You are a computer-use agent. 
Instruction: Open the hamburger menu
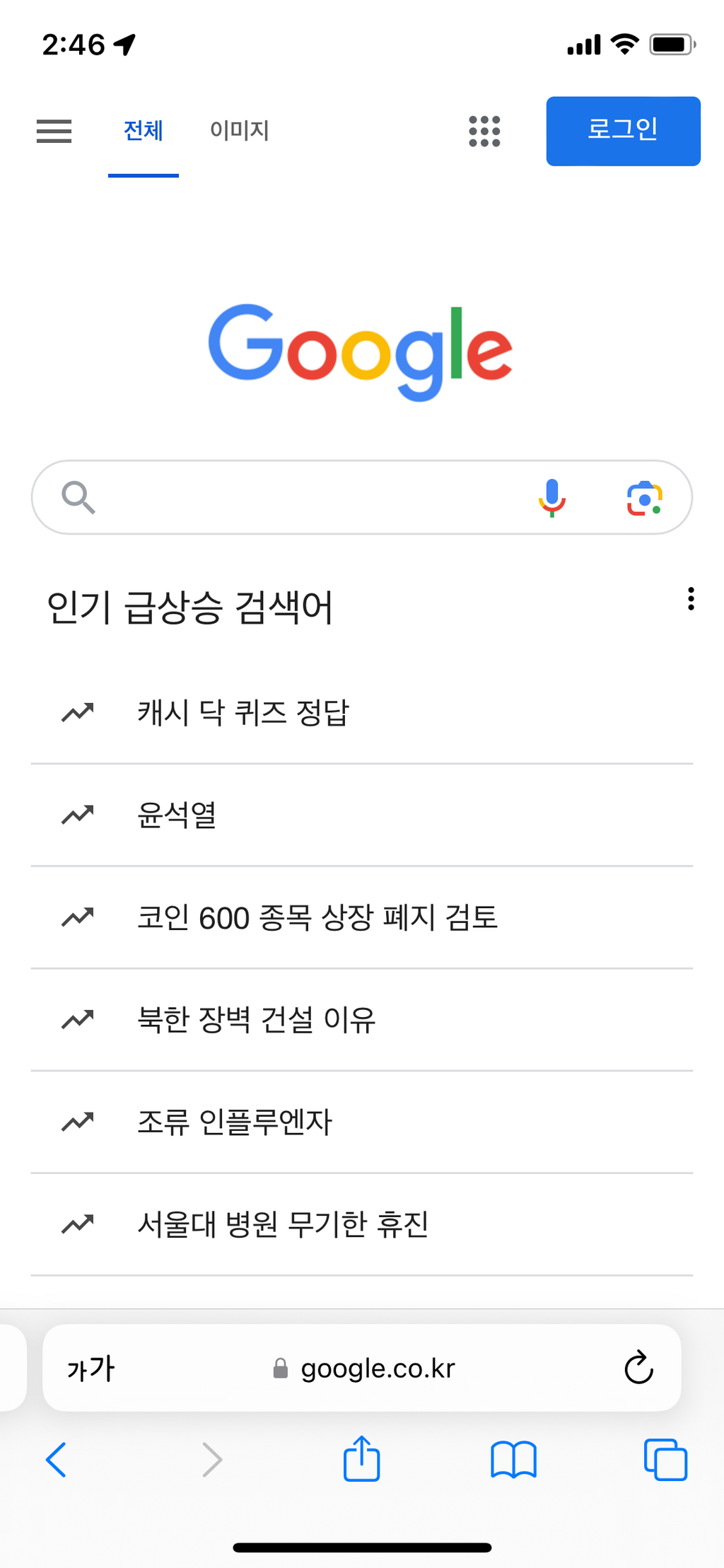coord(54,131)
